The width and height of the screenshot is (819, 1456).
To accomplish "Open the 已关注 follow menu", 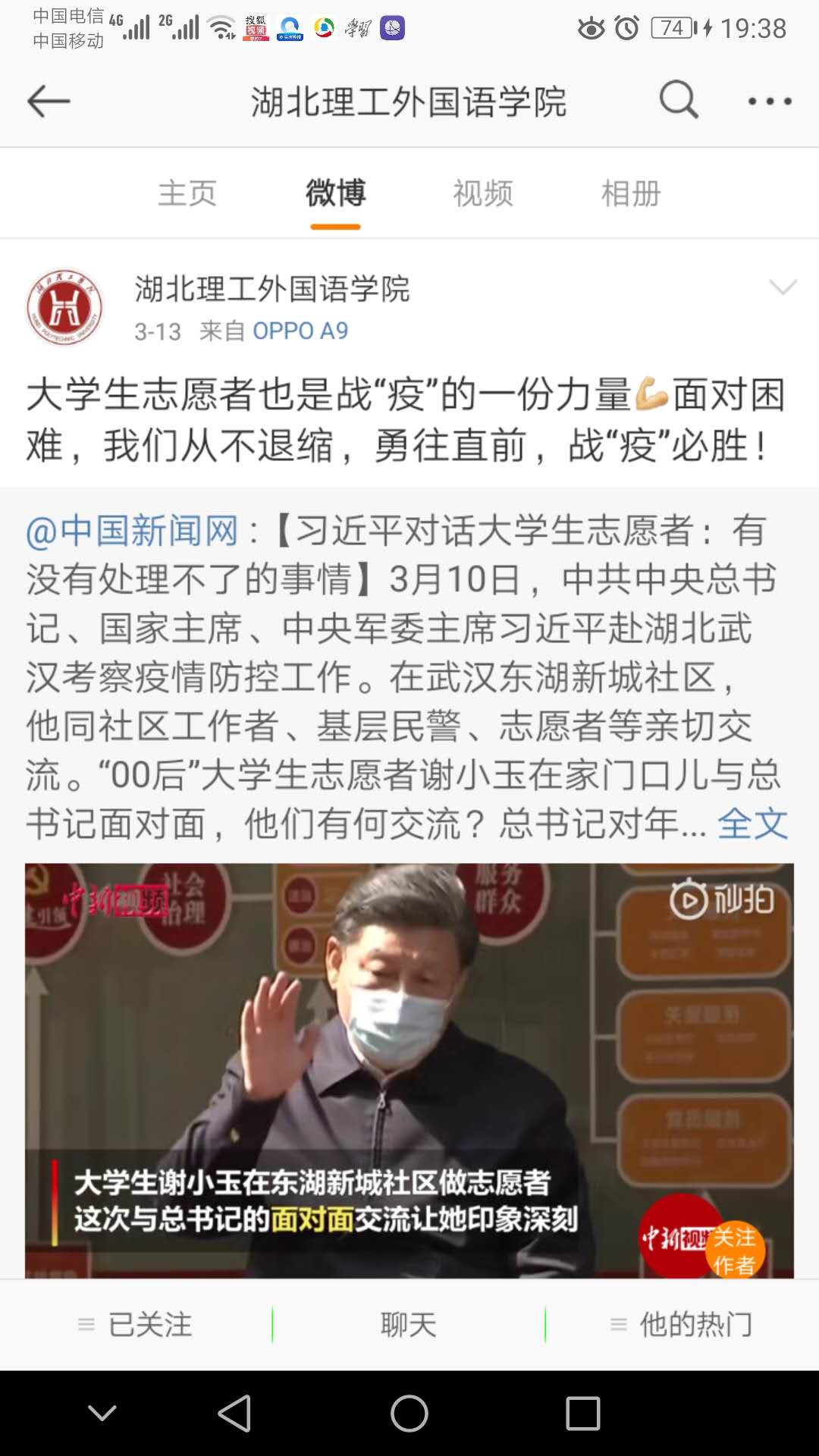I will (x=136, y=1325).
